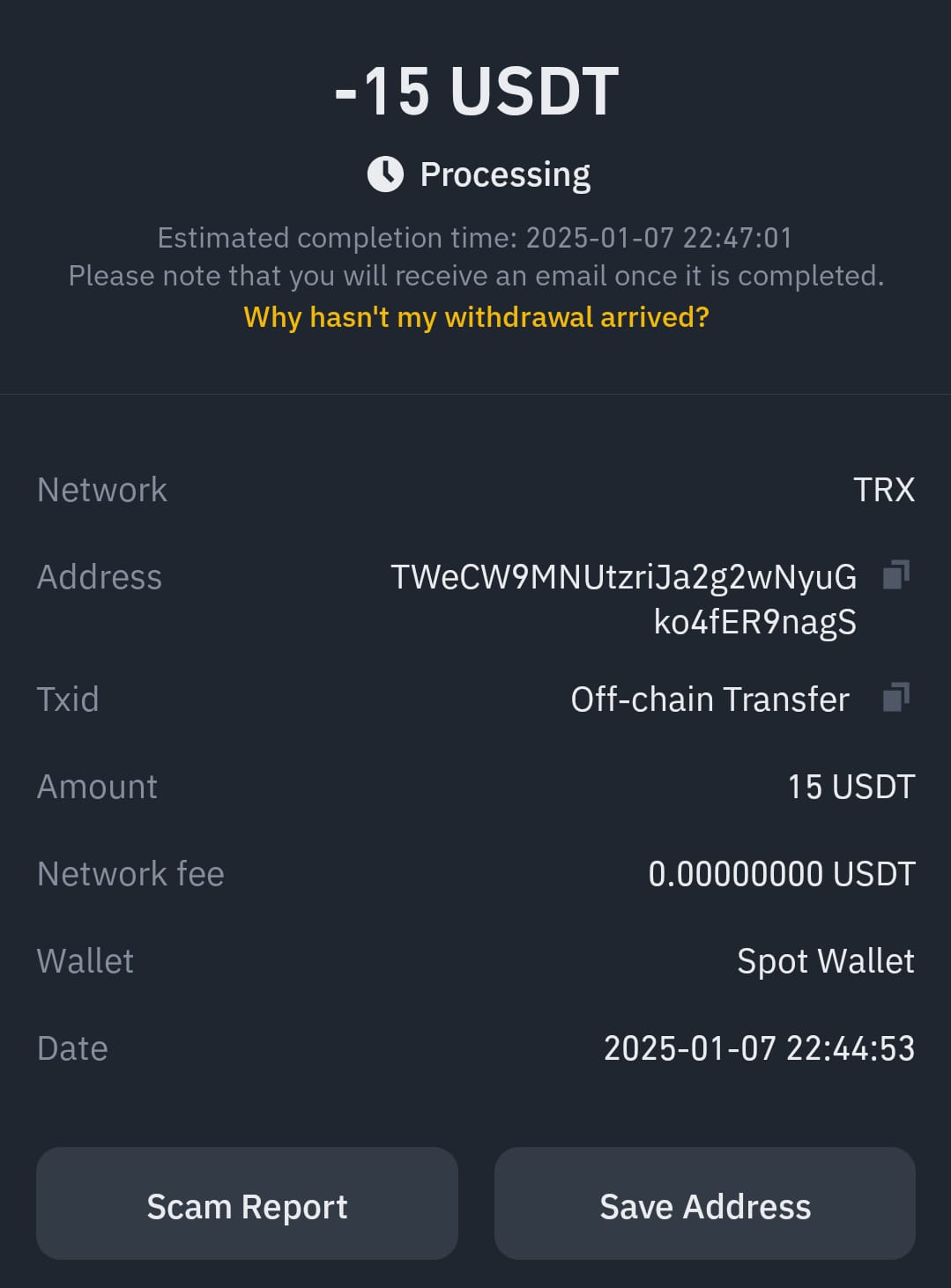Click the Network fee value 0.00000000 USDT
Screen dimensions: 951x1288
pos(782,873)
